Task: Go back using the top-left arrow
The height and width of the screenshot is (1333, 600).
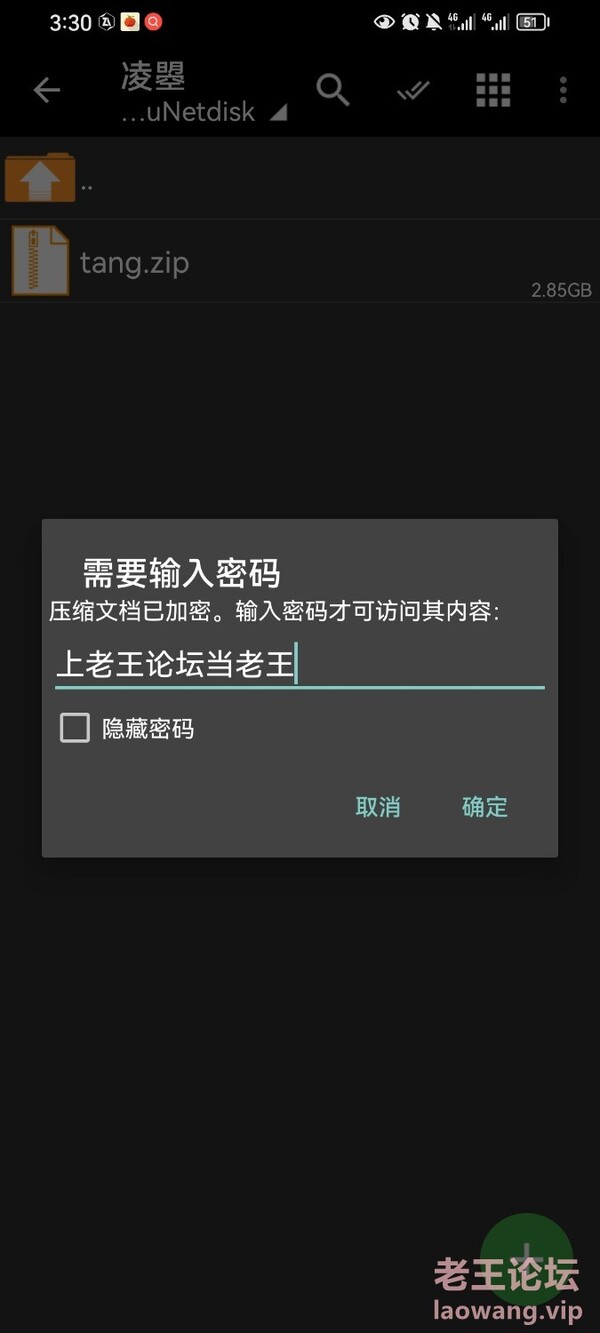Action: pyautogui.click(x=47, y=90)
